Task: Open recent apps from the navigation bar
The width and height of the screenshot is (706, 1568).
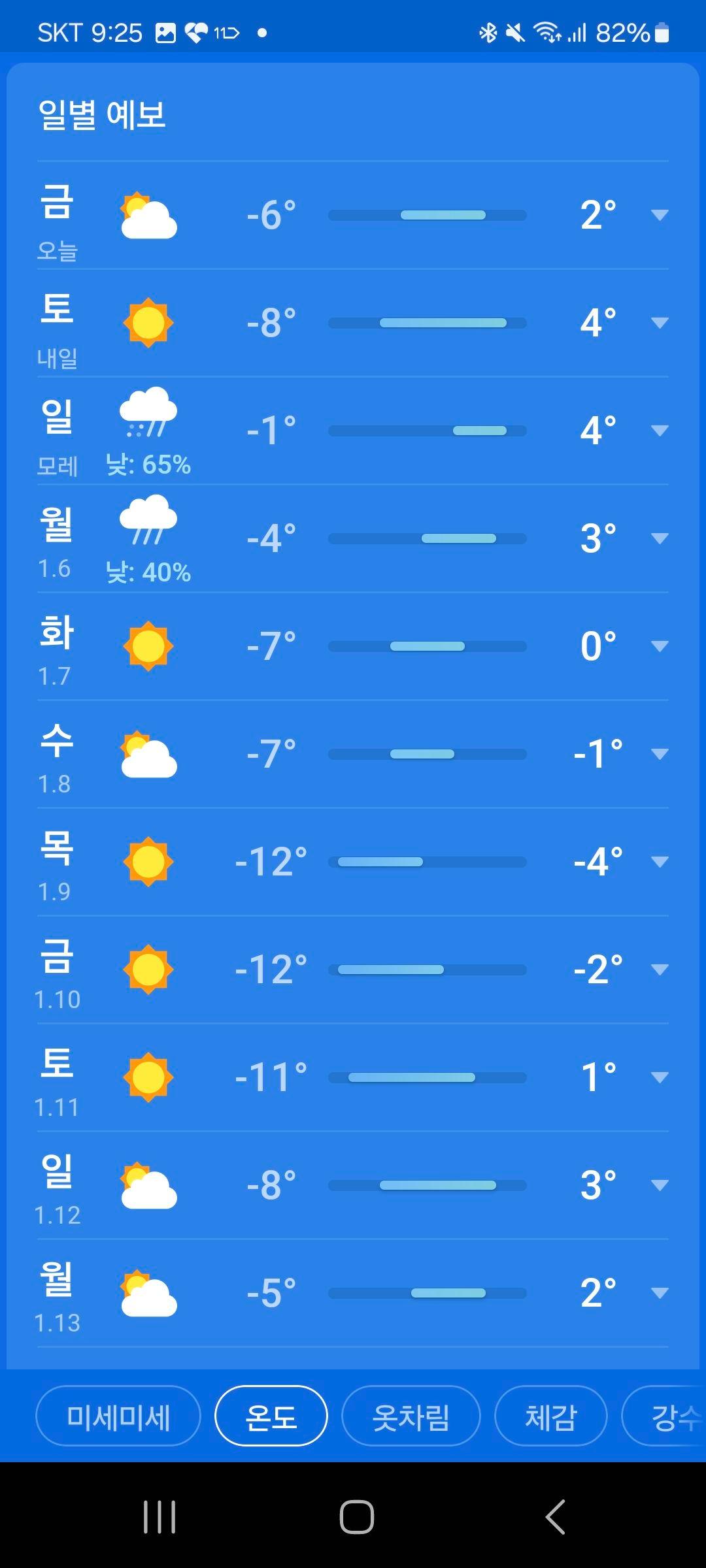Action: click(160, 1516)
